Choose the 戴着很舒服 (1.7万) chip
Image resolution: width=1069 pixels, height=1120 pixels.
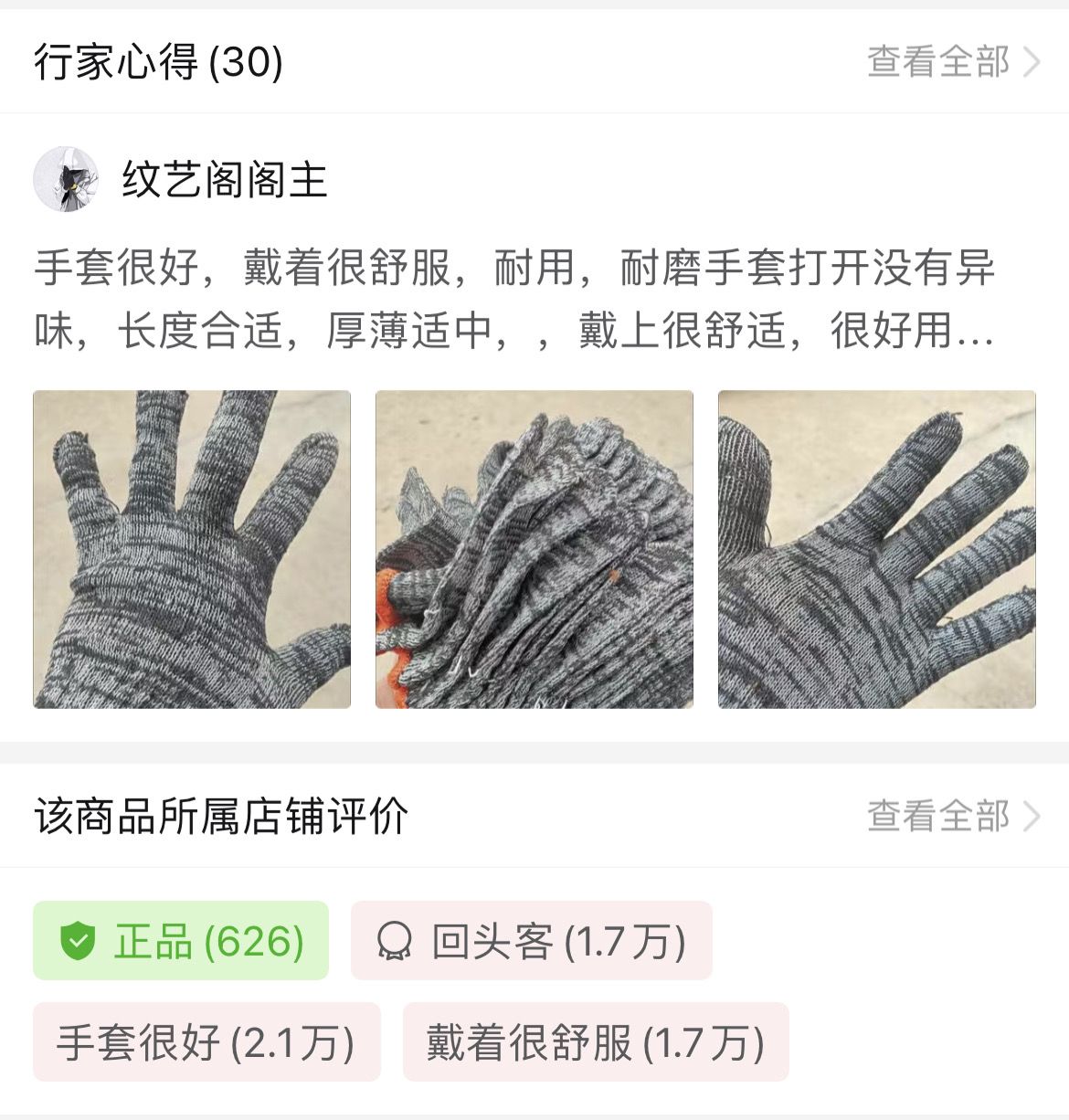click(596, 1041)
